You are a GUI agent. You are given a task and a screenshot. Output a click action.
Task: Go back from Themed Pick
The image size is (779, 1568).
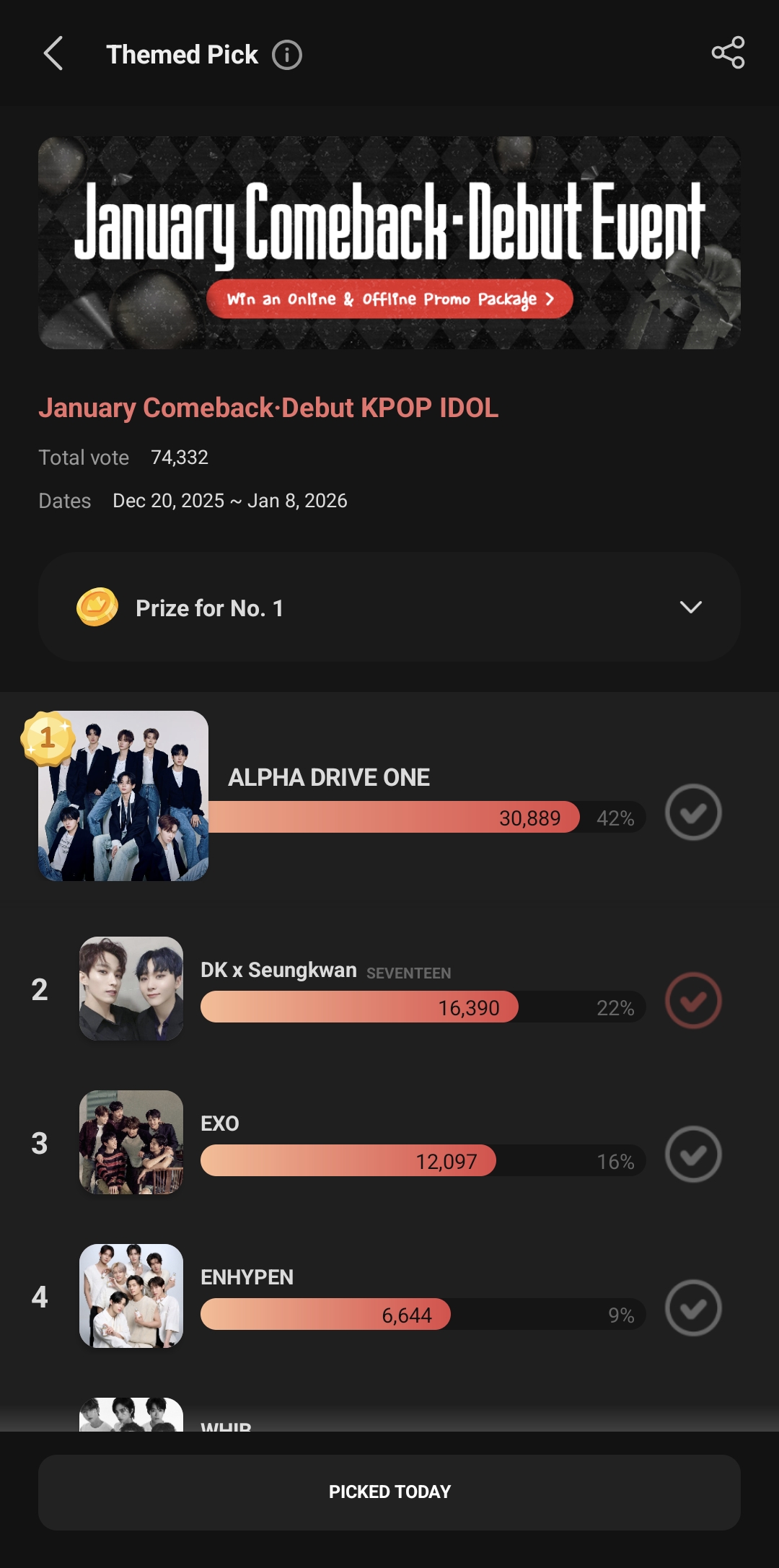[x=53, y=54]
